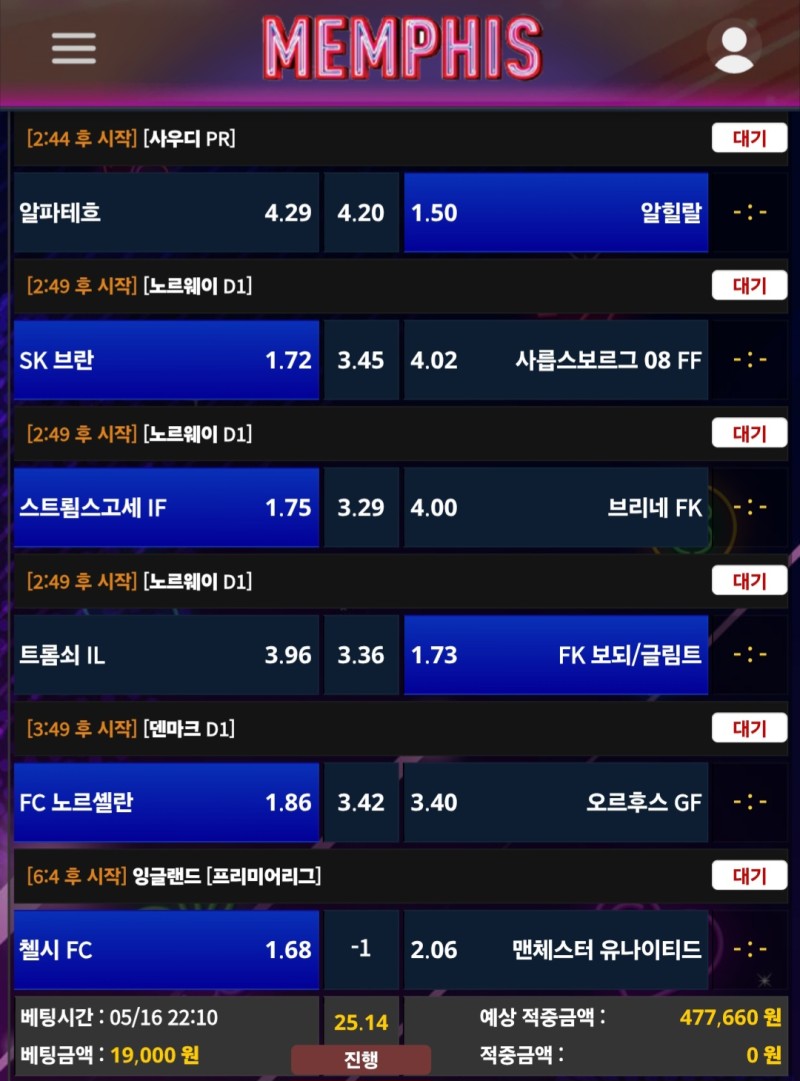Select 알힐랄 away win odds 1.50
800x1081 pixels.
(555, 213)
